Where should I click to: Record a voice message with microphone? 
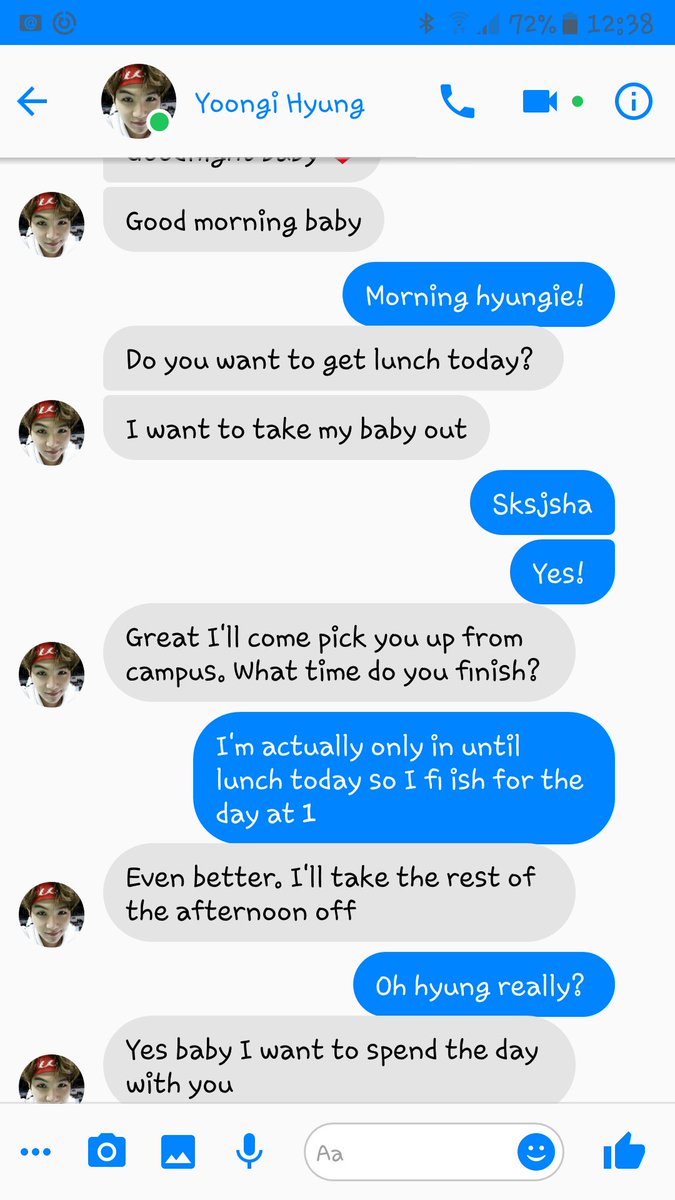(249, 1153)
